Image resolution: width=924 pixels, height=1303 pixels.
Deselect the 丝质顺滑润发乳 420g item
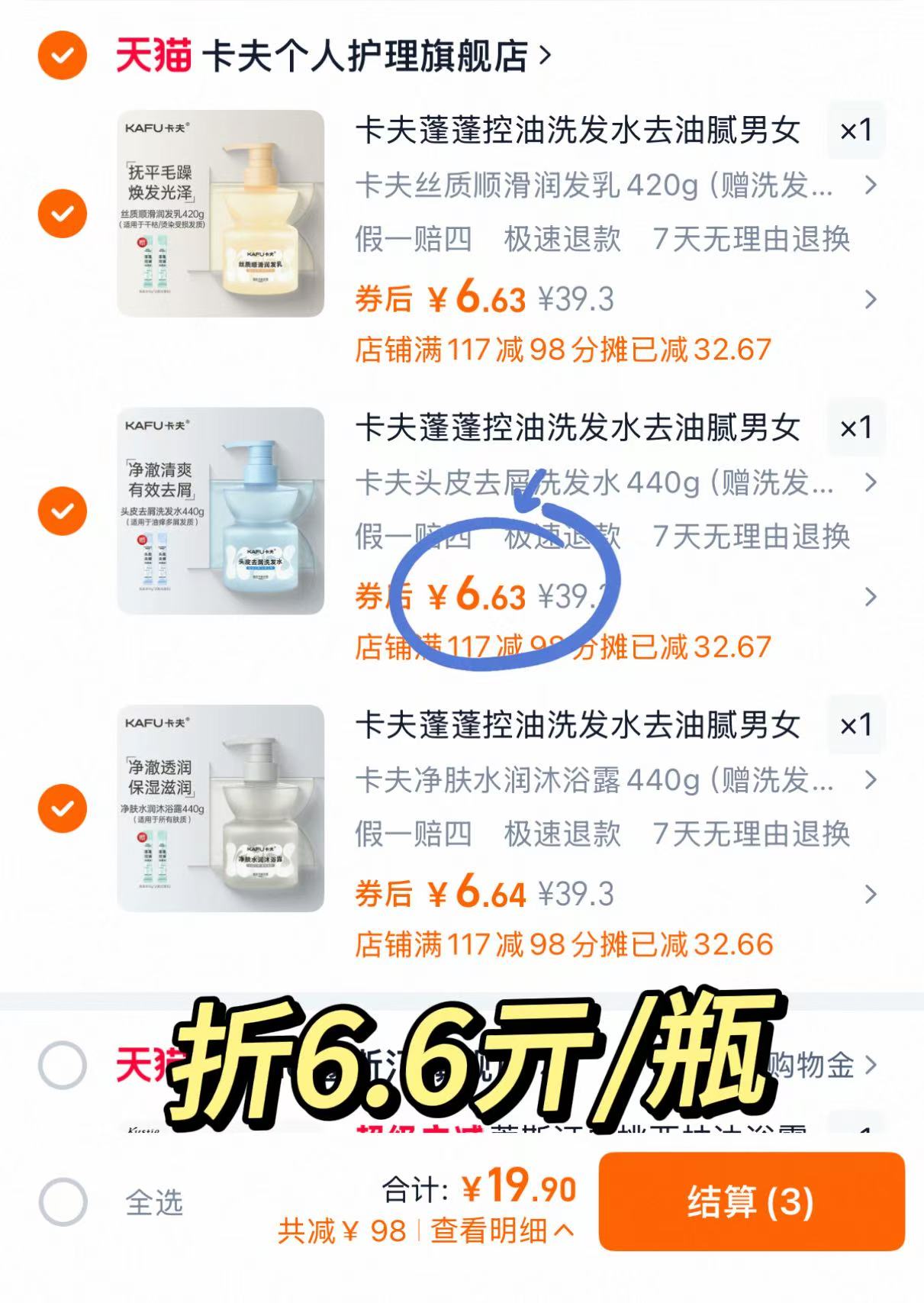tap(63, 214)
